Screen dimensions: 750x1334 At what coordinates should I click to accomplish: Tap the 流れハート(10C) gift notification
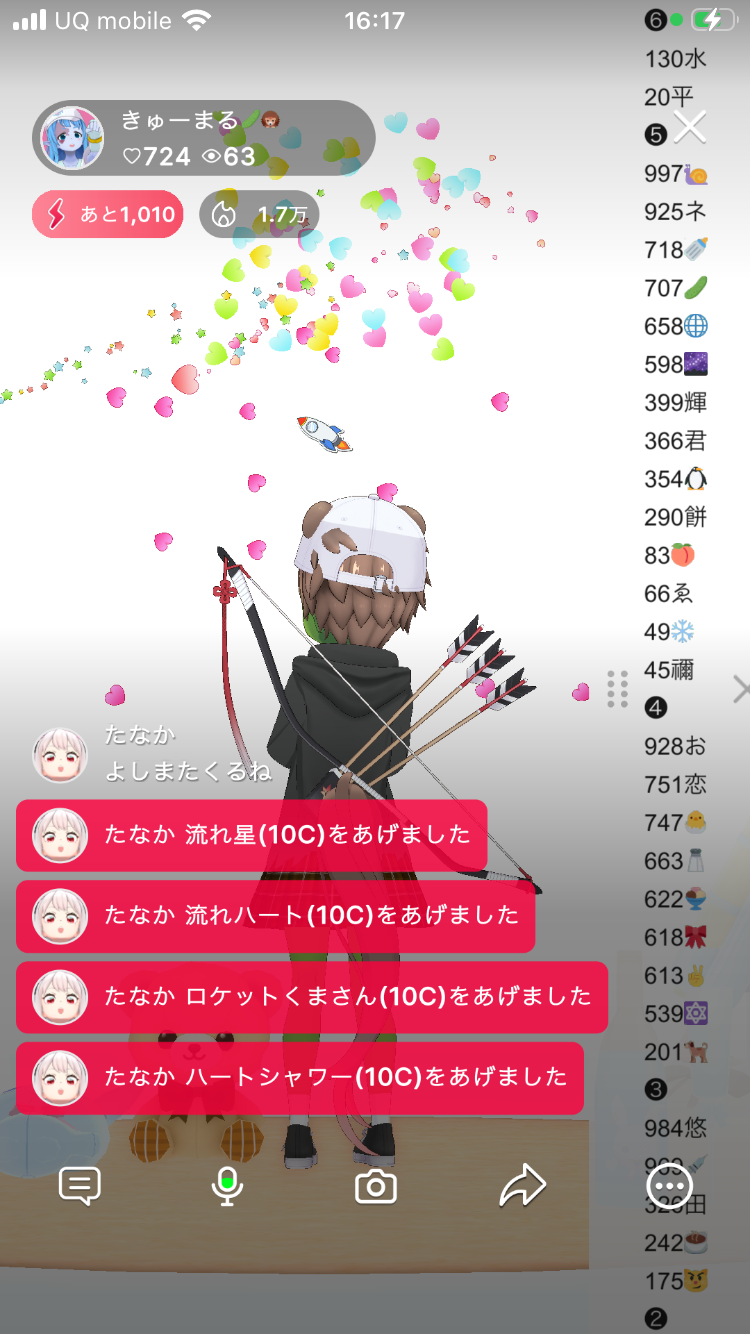point(275,915)
